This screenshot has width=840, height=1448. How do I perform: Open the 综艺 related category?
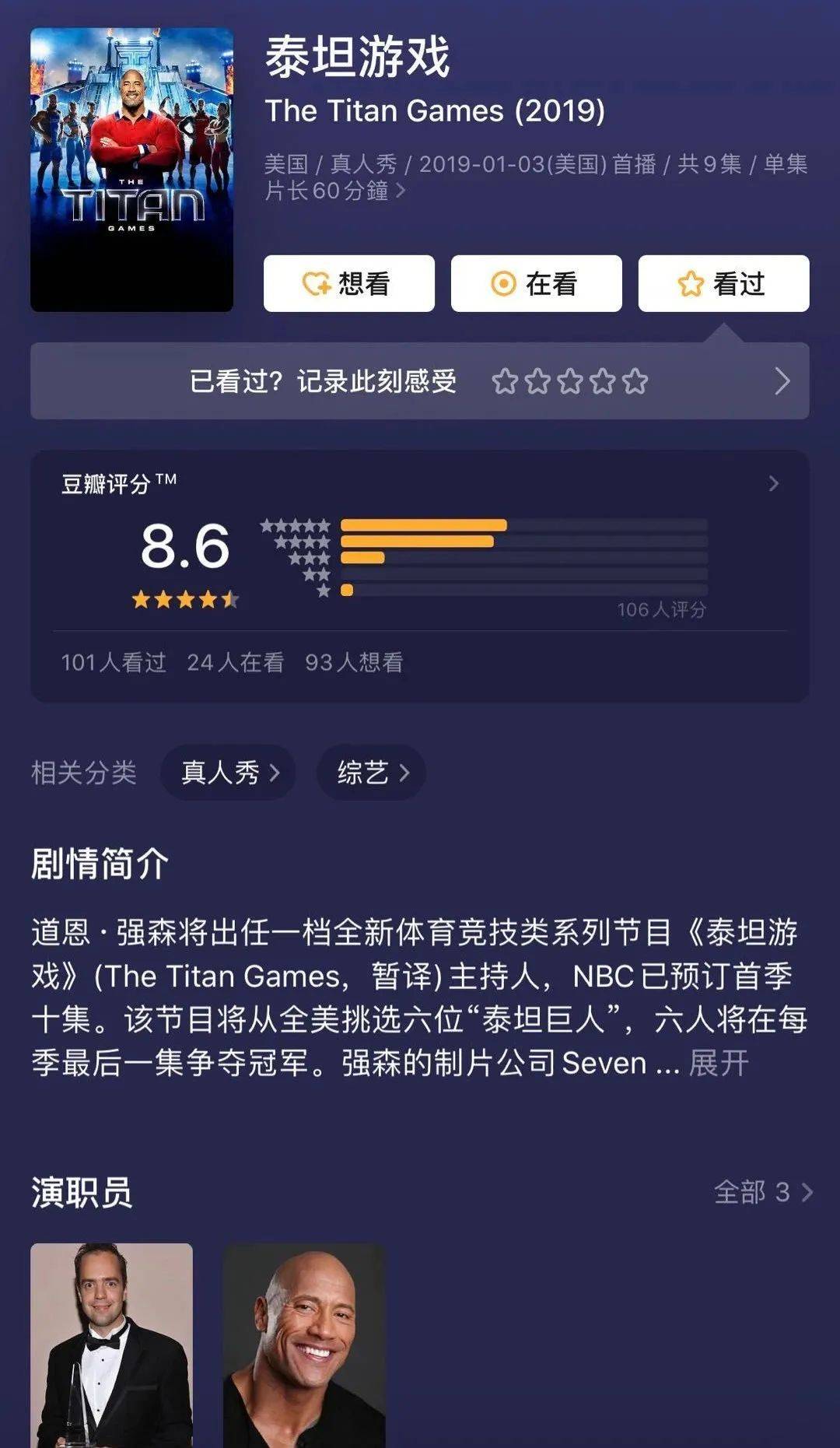(372, 772)
